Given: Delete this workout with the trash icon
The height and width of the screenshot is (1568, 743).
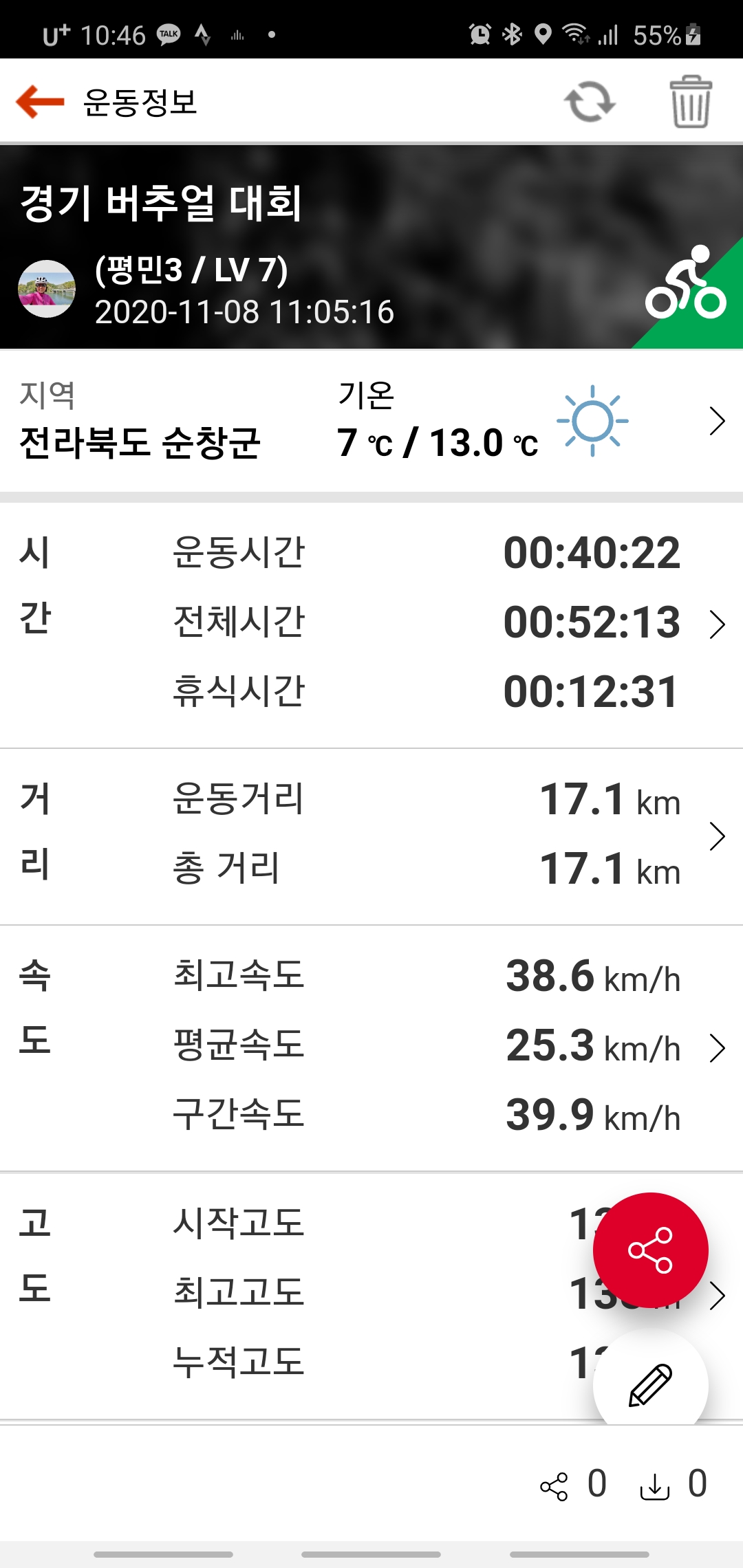Looking at the screenshot, I should (x=690, y=102).
